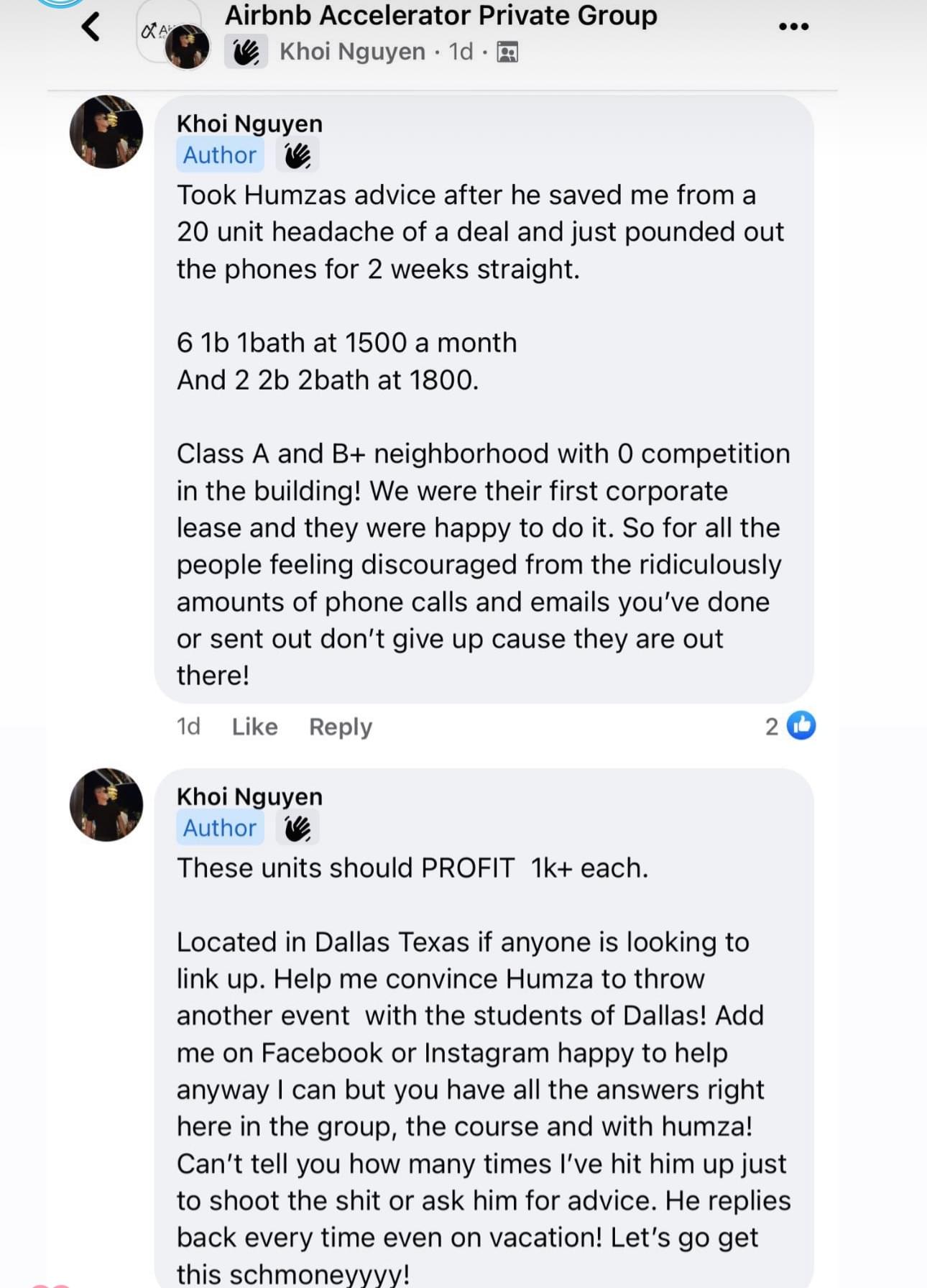Open Khoi Nguyen's avatar on second comment
This screenshot has width=927, height=1288.
(106, 805)
